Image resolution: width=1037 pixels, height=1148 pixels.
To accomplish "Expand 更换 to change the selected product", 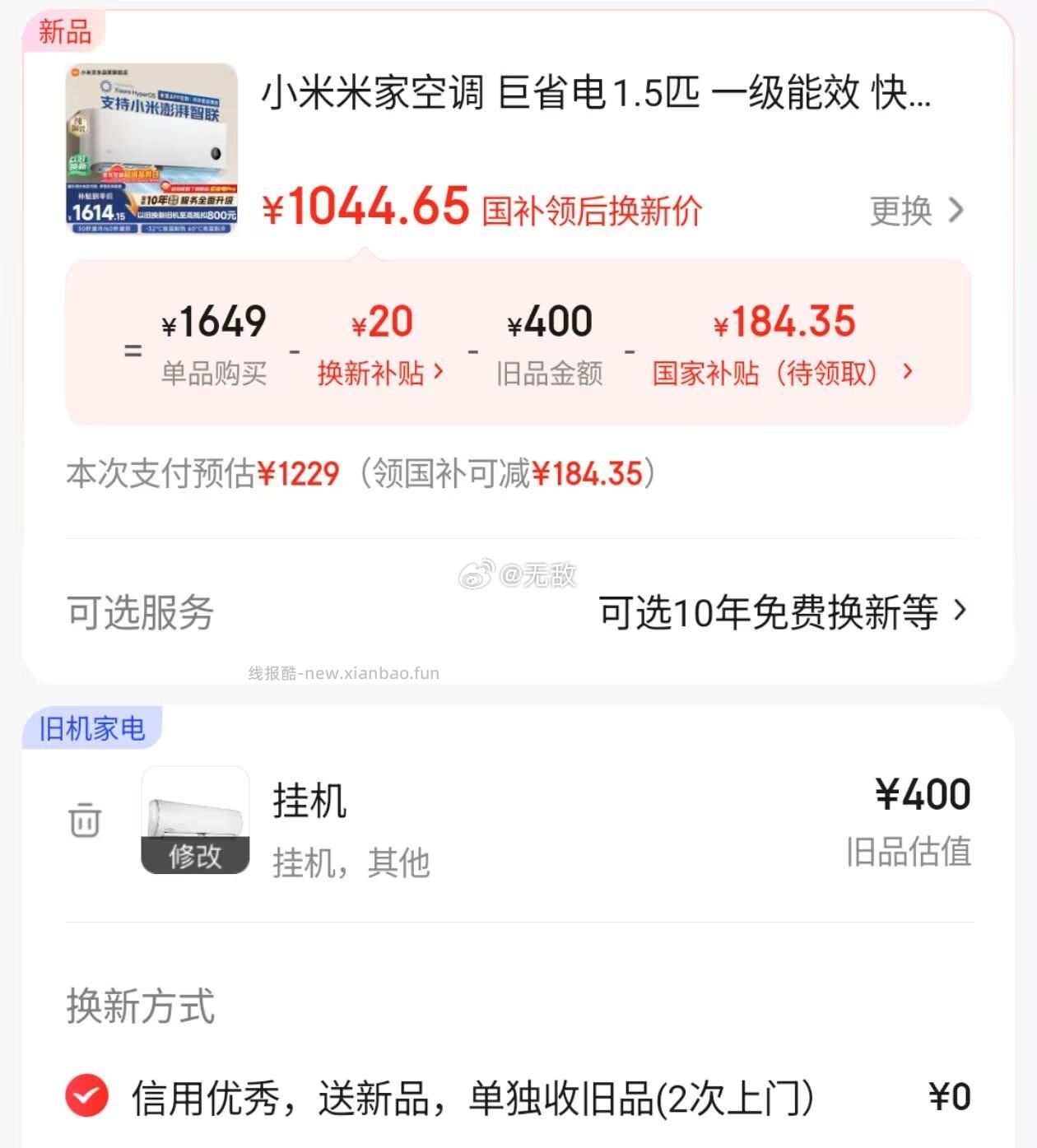I will point(916,211).
